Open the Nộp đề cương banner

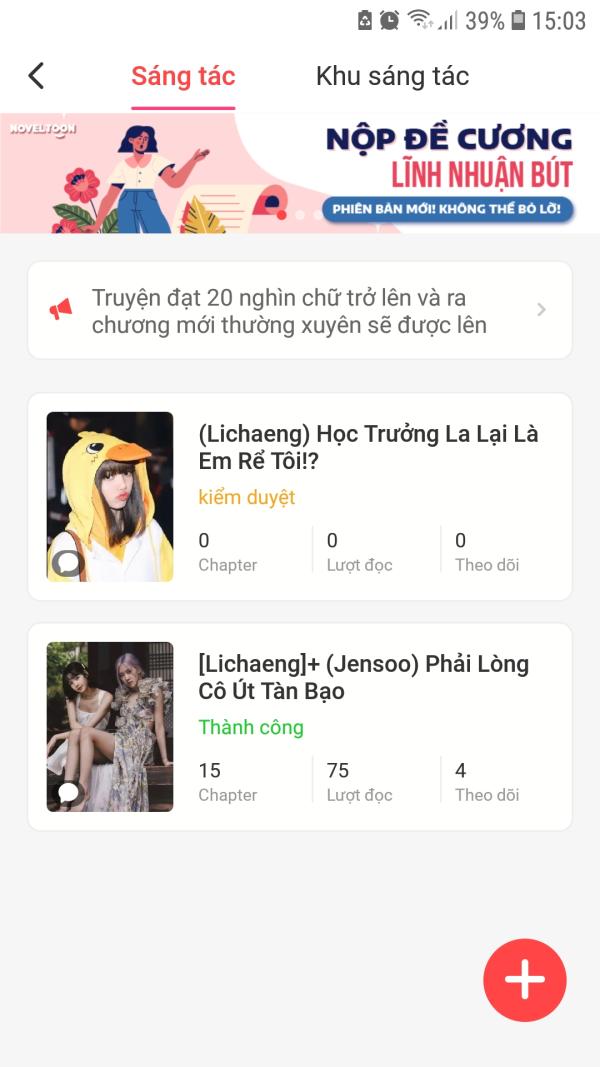tap(300, 173)
